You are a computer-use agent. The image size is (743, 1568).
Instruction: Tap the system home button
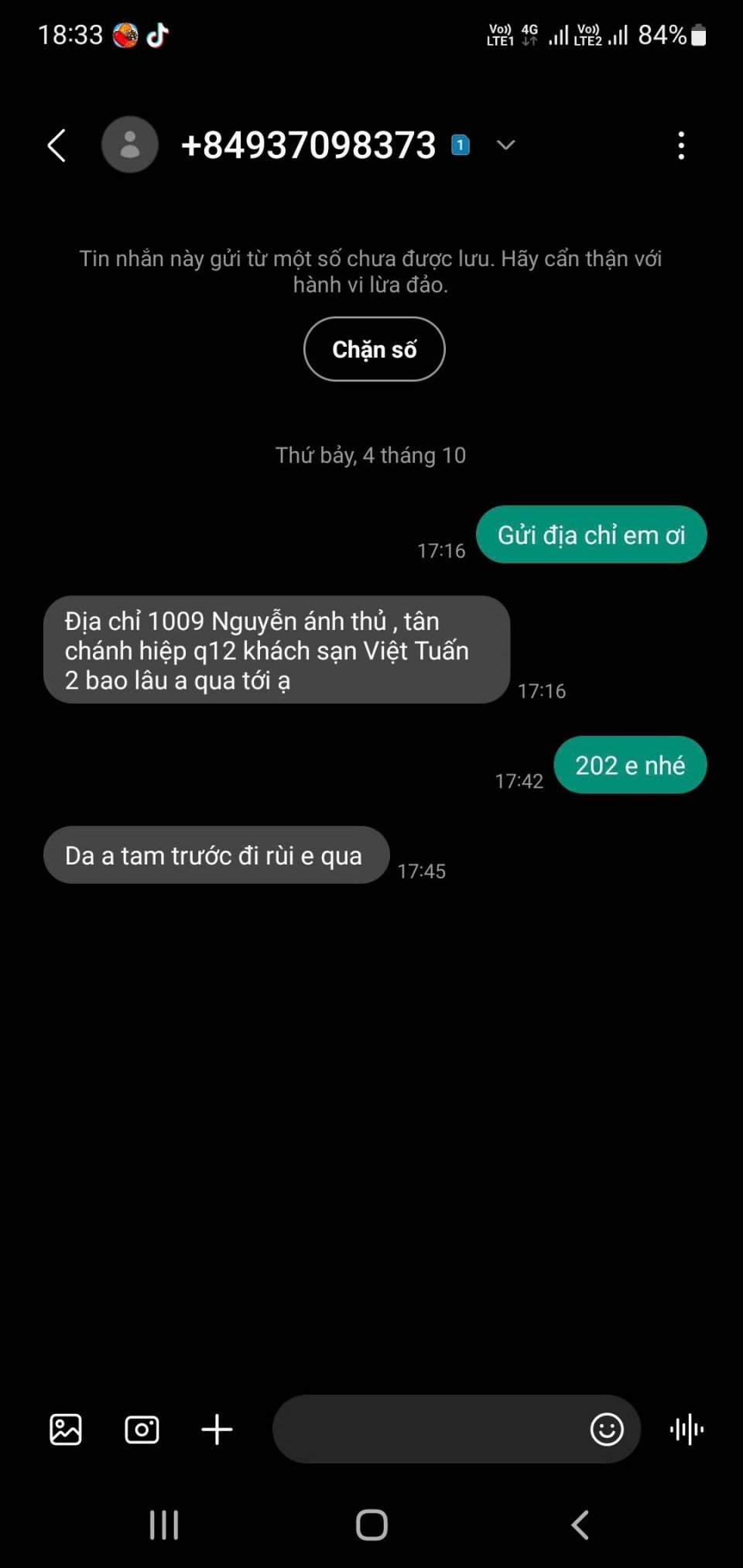tap(371, 1525)
